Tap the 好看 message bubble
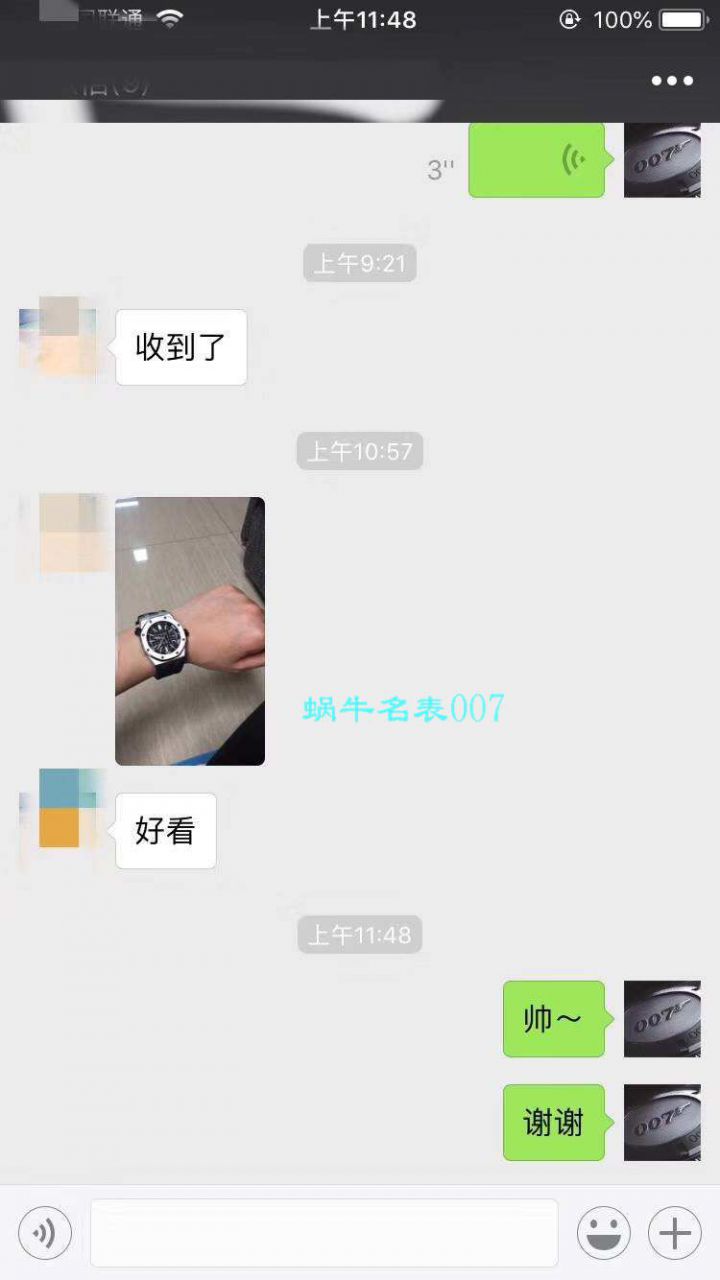This screenshot has height=1280, width=720. pos(165,830)
